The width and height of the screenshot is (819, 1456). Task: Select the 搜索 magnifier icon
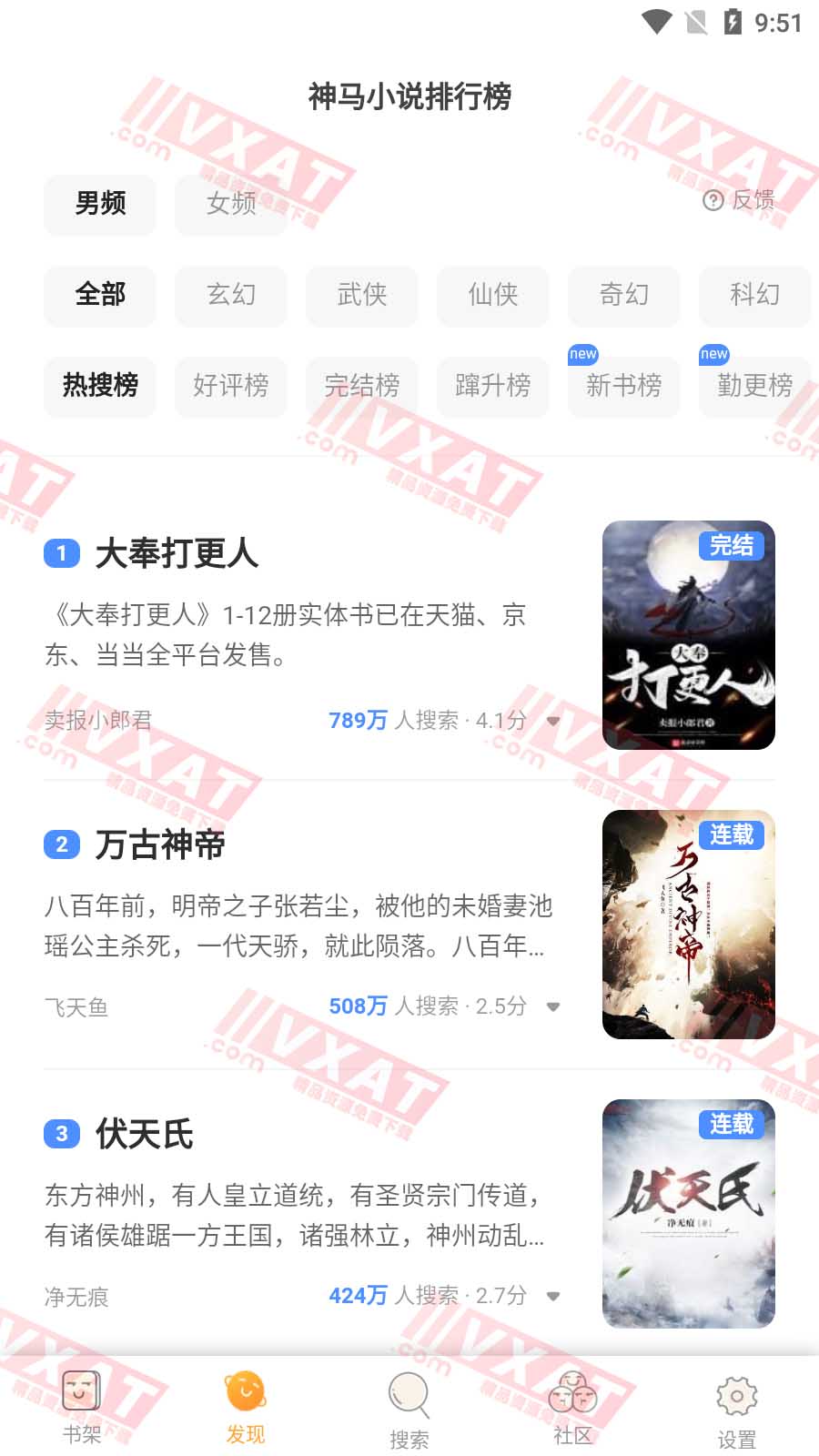408,1394
